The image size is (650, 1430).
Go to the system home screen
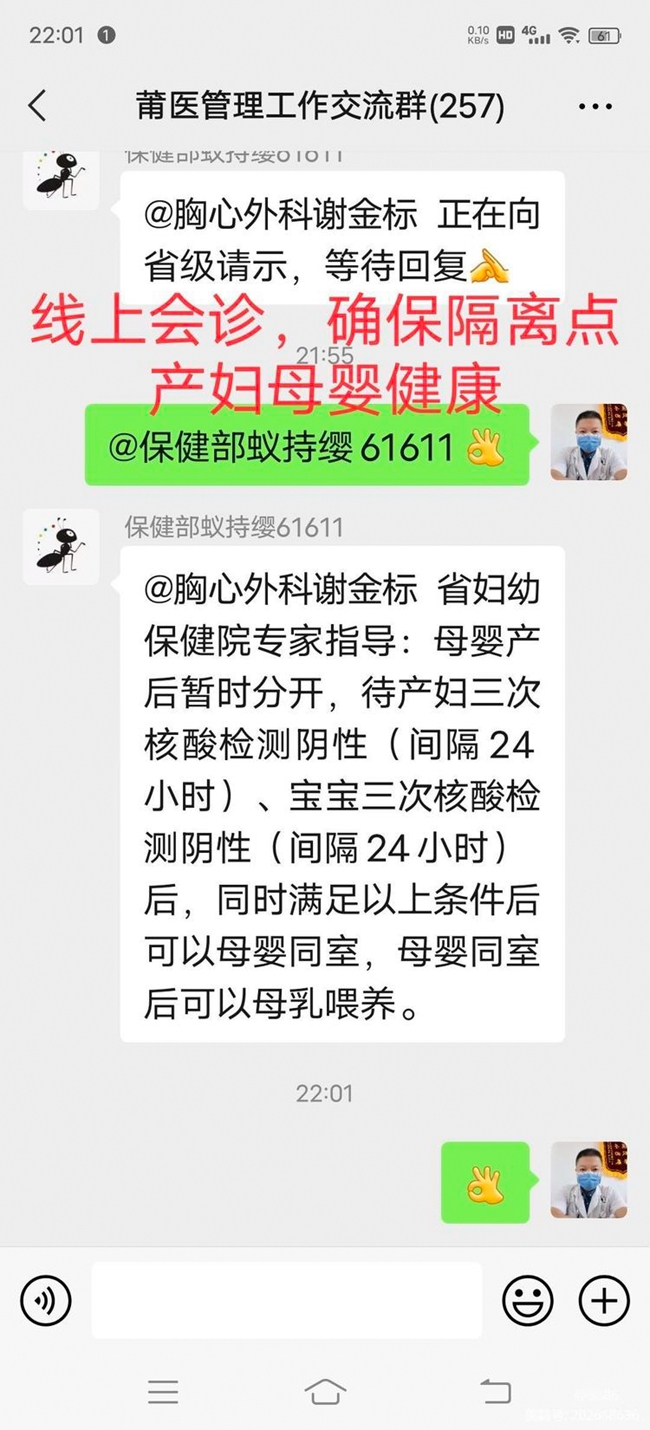click(x=325, y=1391)
